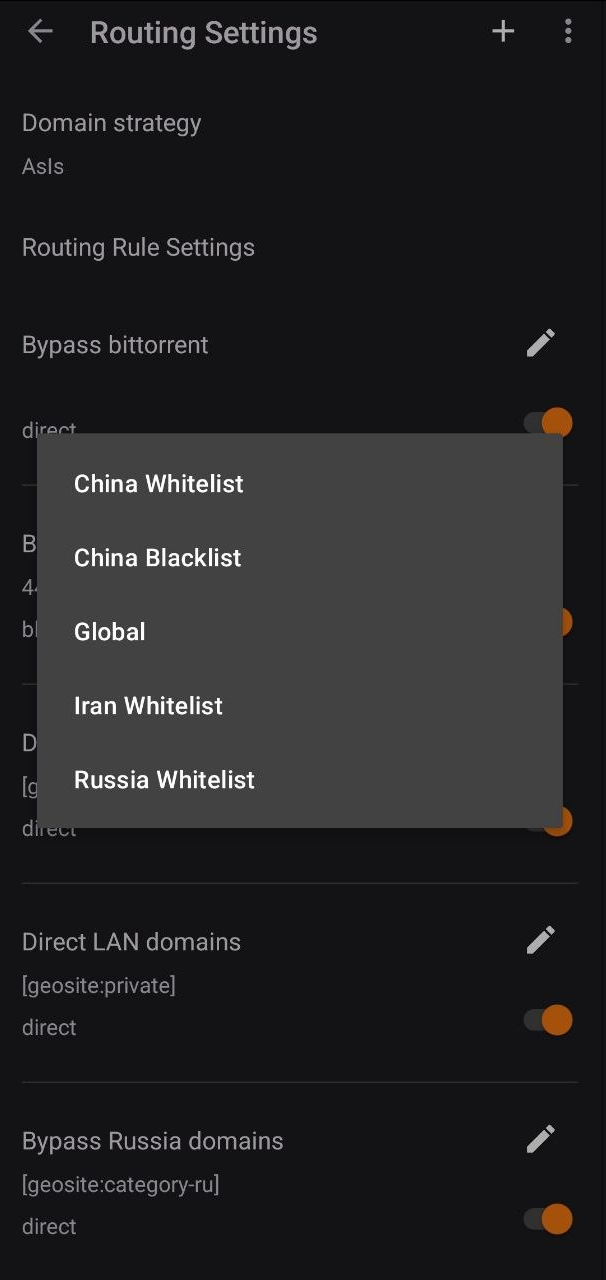Open Domain strategy setting
Image resolution: width=606 pixels, height=1280 pixels.
pos(112,143)
